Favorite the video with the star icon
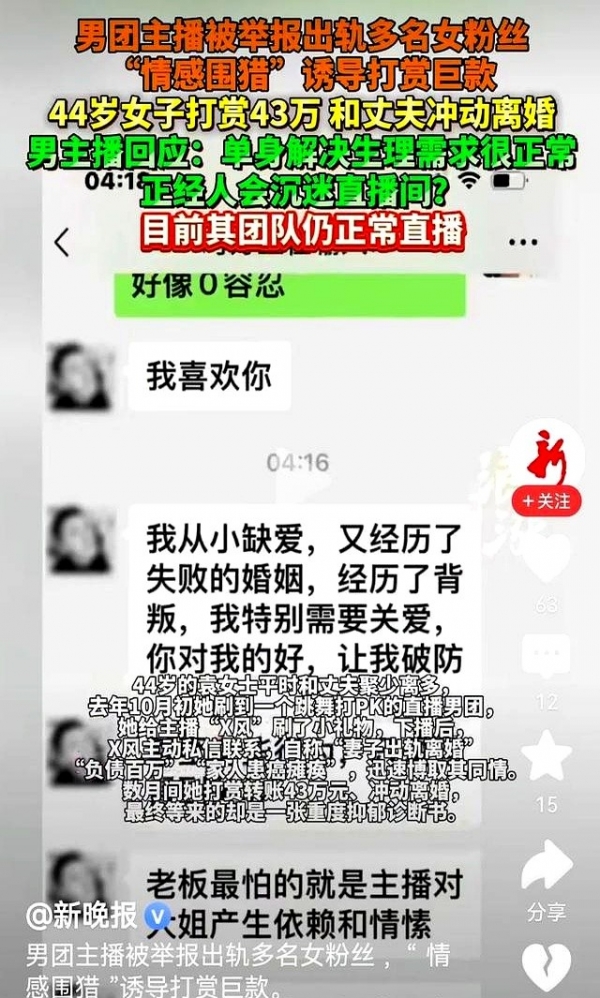Image resolution: width=600 pixels, height=998 pixels. coord(547,756)
